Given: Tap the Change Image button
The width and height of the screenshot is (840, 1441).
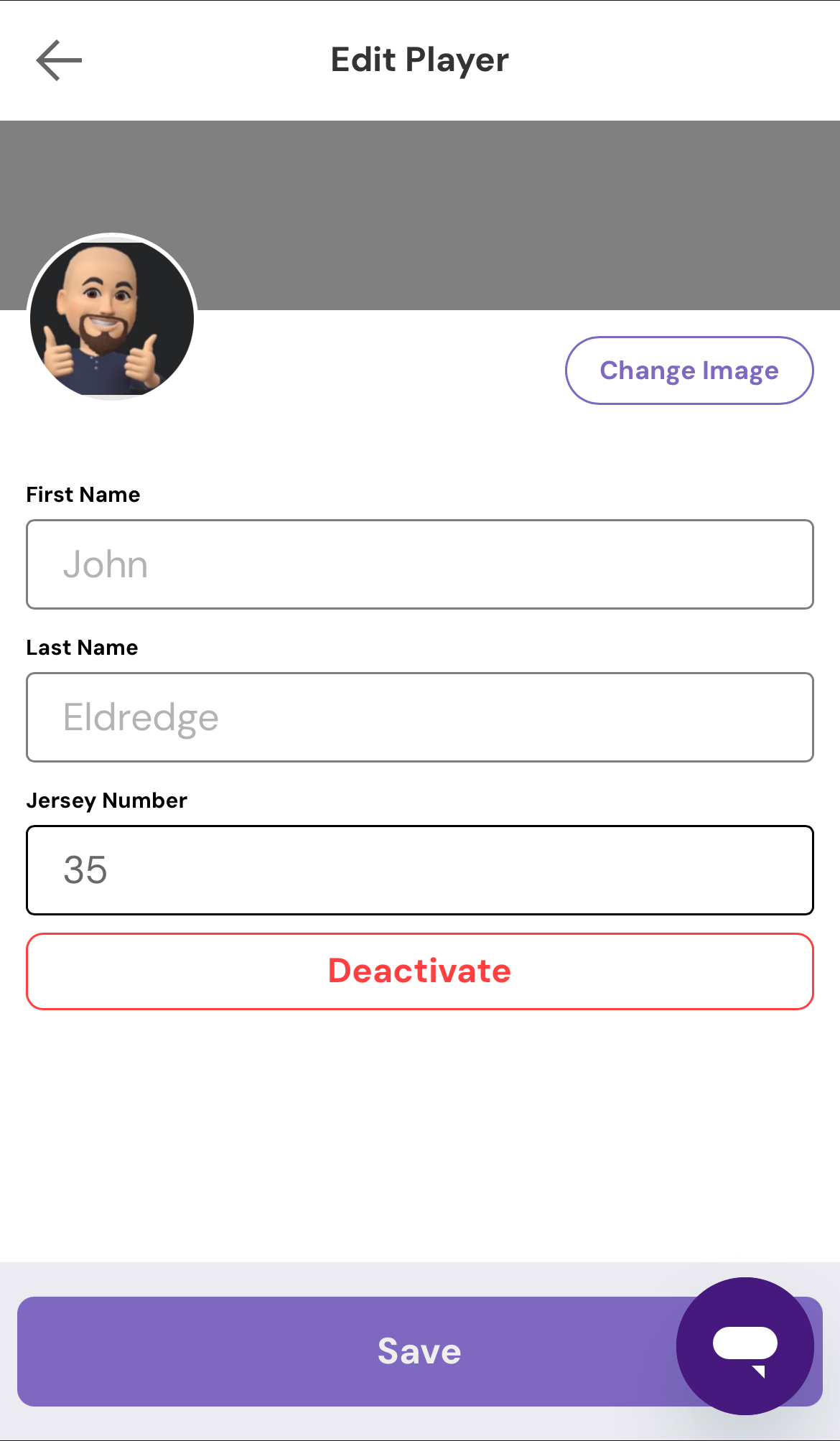Looking at the screenshot, I should click(x=689, y=370).
